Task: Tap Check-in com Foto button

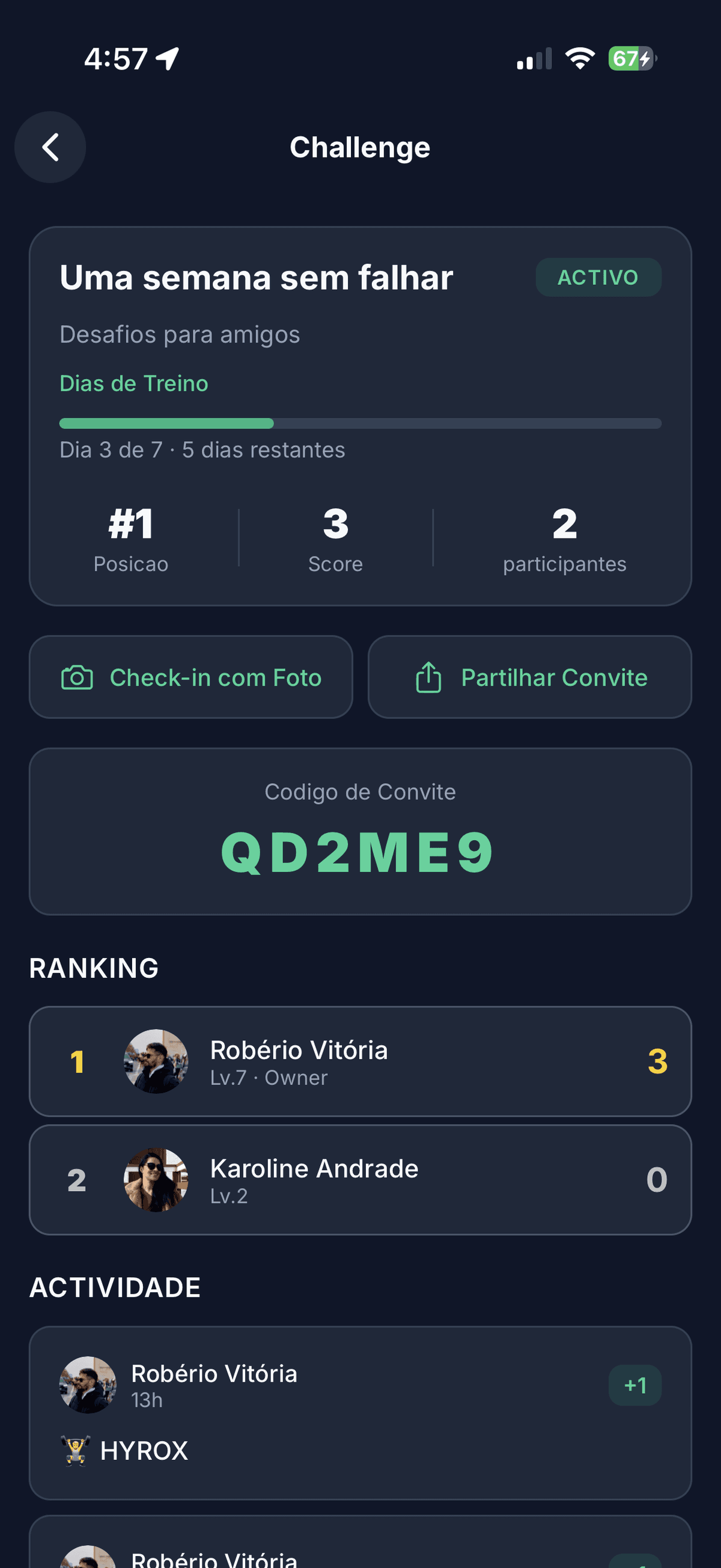Action: pos(191,677)
